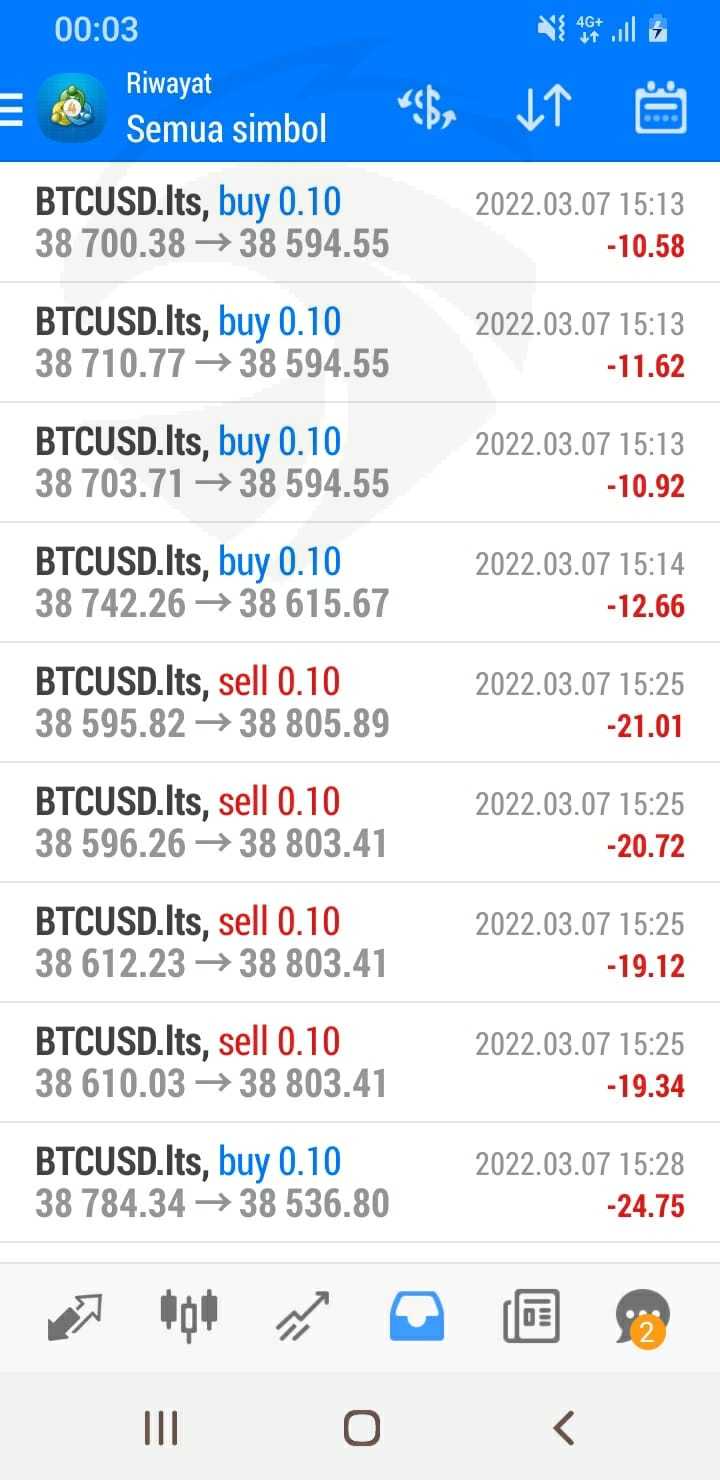Select the sell trade entered at 38 610.03
The height and width of the screenshot is (1480, 720).
coord(360,1063)
